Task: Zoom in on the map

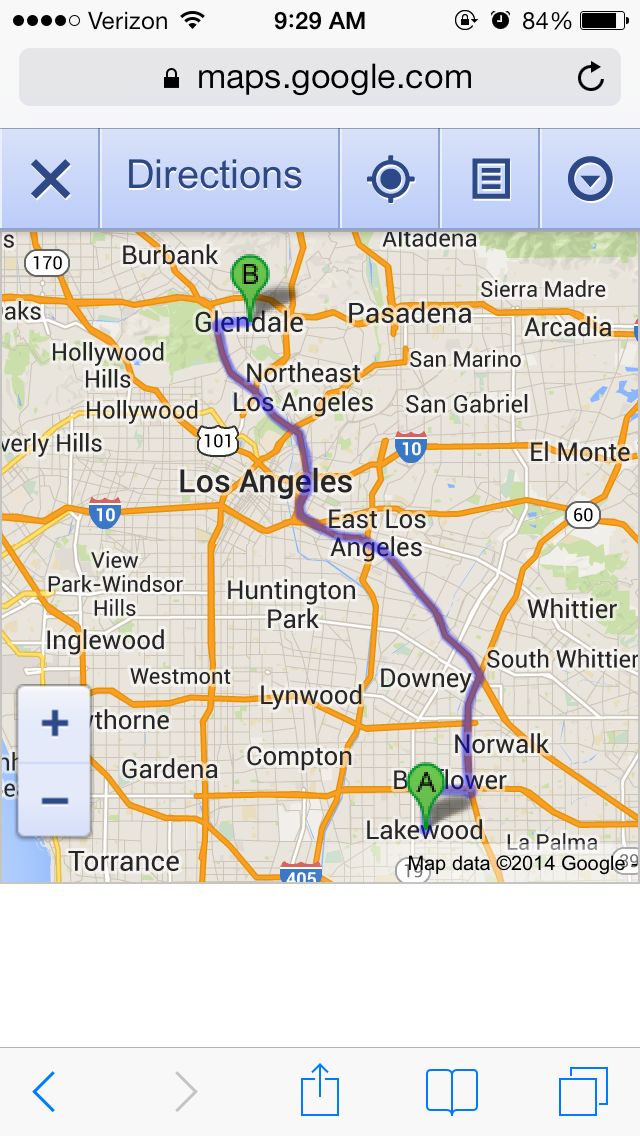Action: [54, 724]
